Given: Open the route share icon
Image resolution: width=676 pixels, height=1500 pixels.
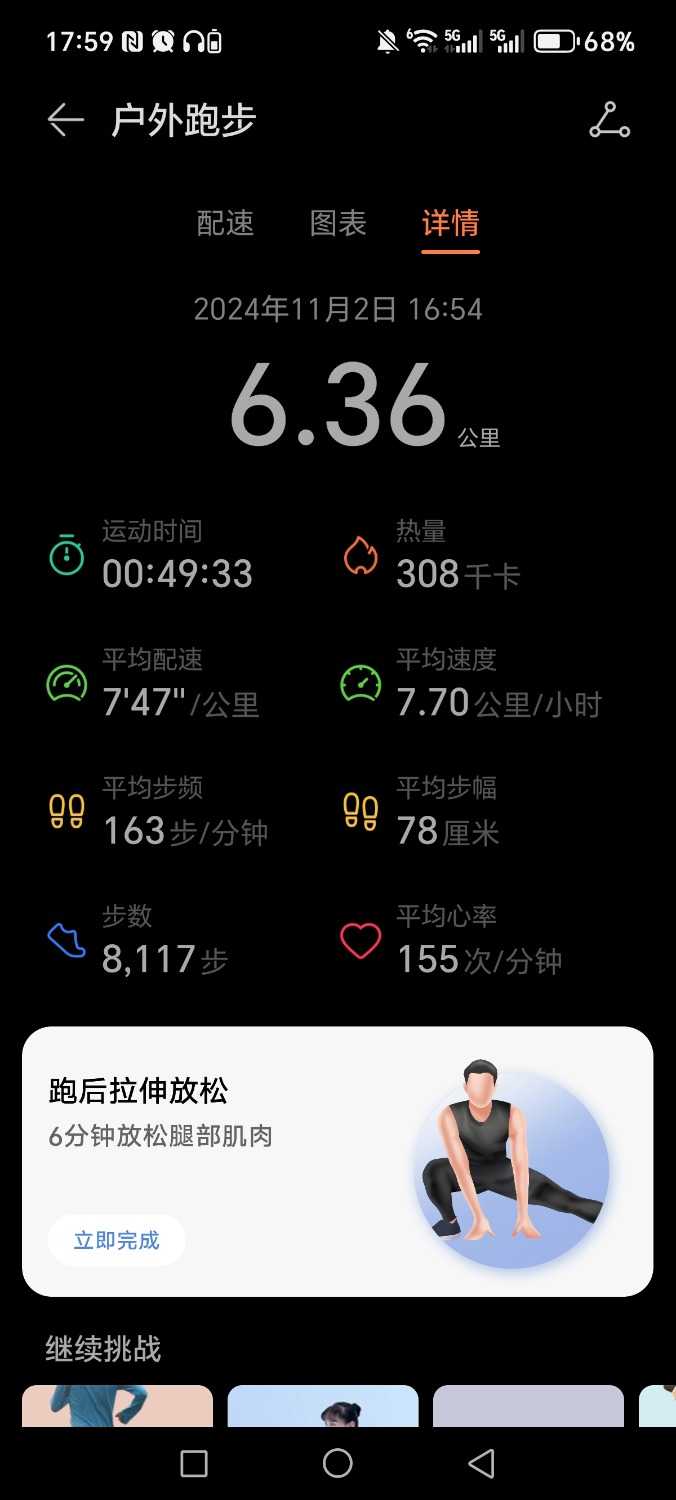Looking at the screenshot, I should [x=609, y=121].
